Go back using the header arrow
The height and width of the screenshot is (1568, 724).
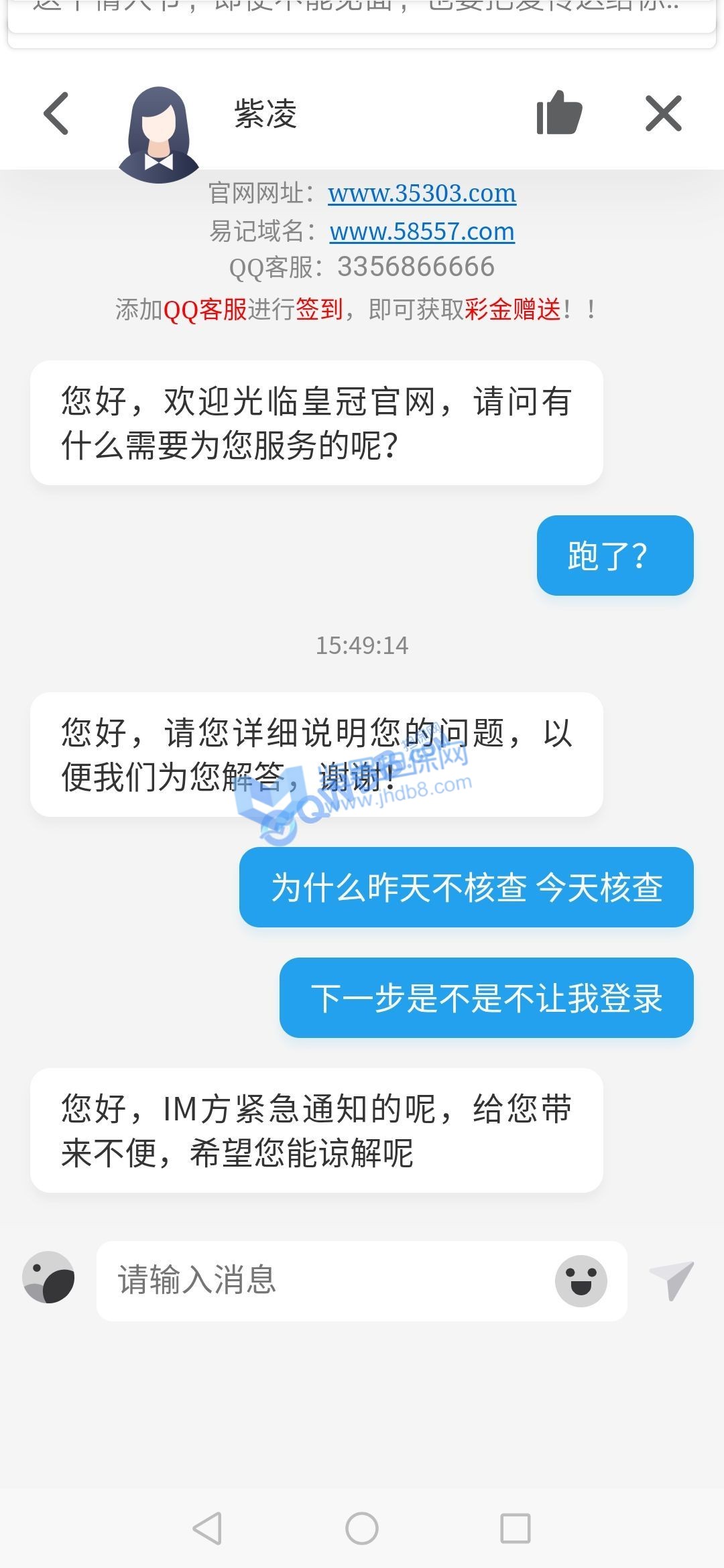56,114
